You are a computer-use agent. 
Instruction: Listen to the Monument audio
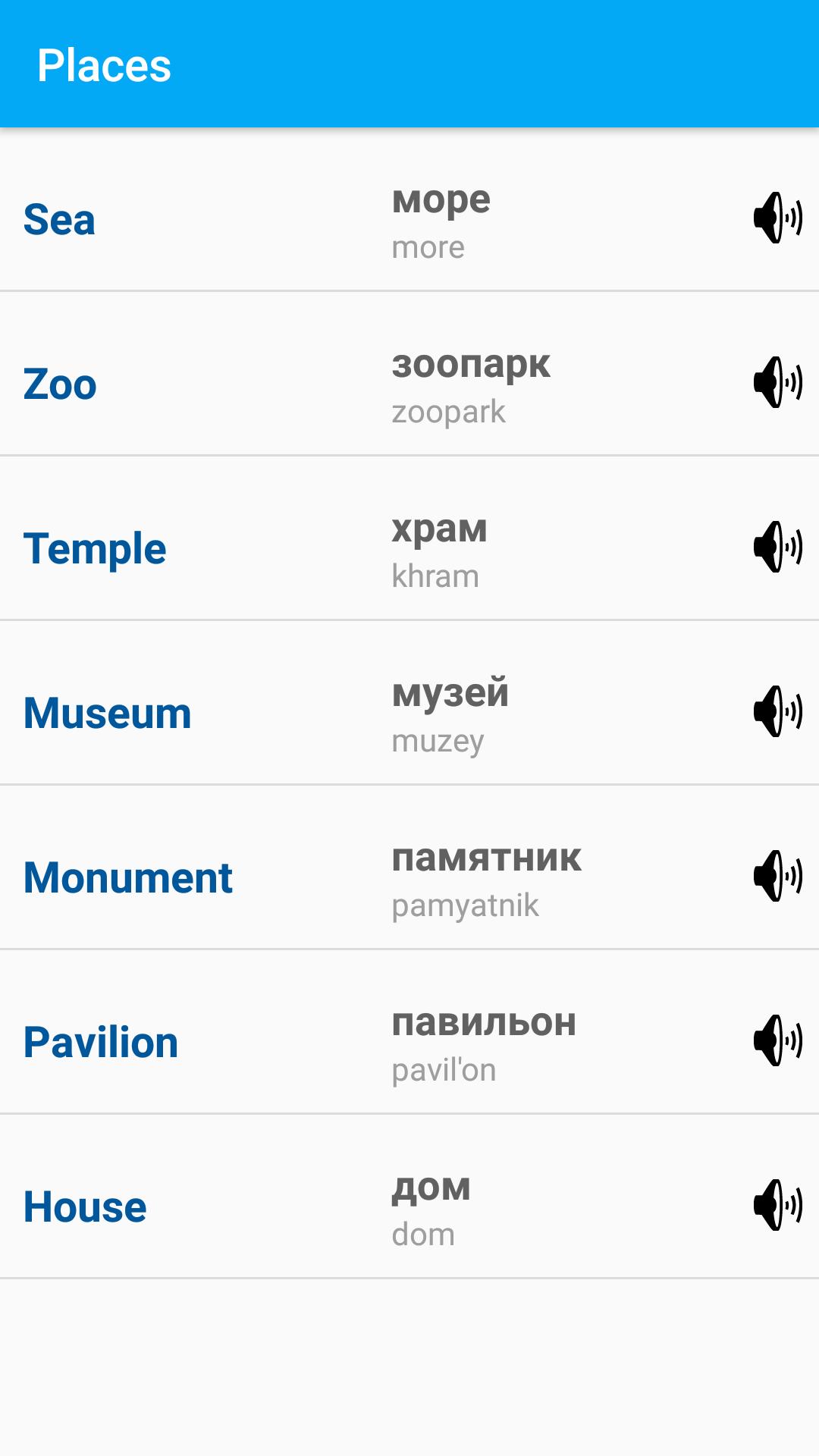[x=777, y=876]
